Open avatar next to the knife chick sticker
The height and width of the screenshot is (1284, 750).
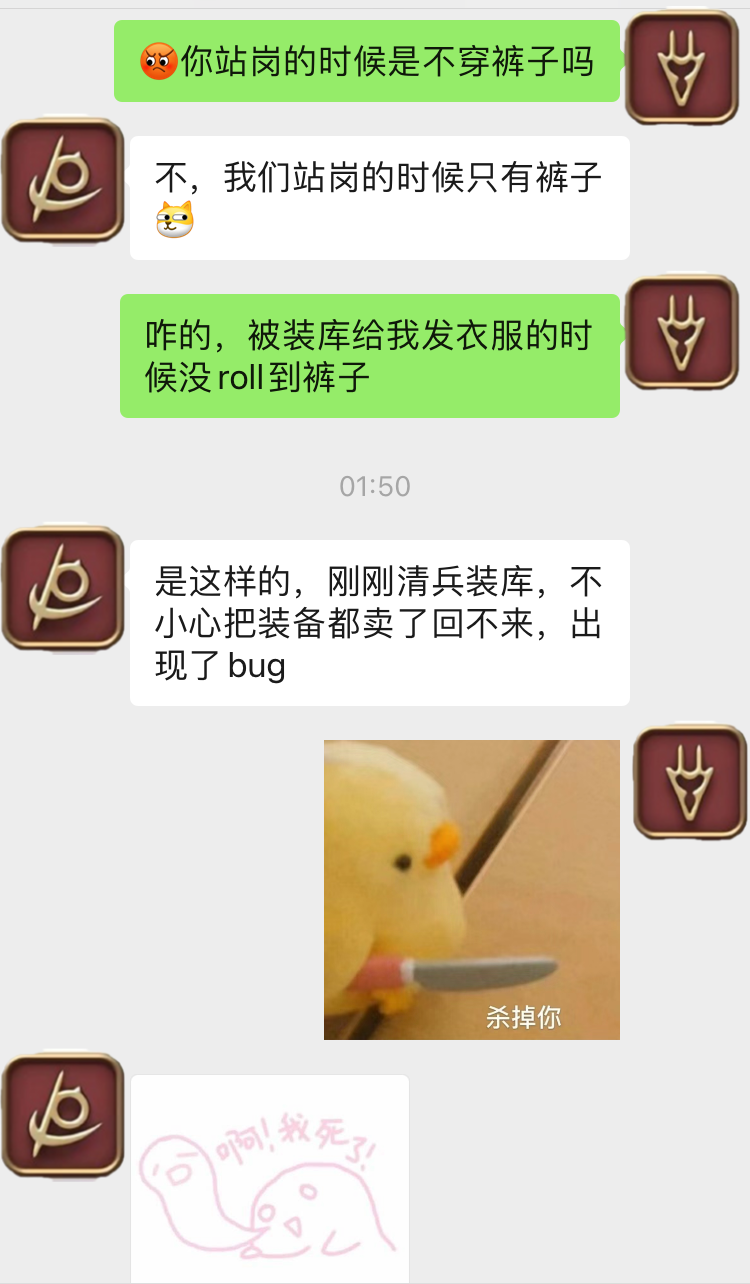(x=690, y=782)
